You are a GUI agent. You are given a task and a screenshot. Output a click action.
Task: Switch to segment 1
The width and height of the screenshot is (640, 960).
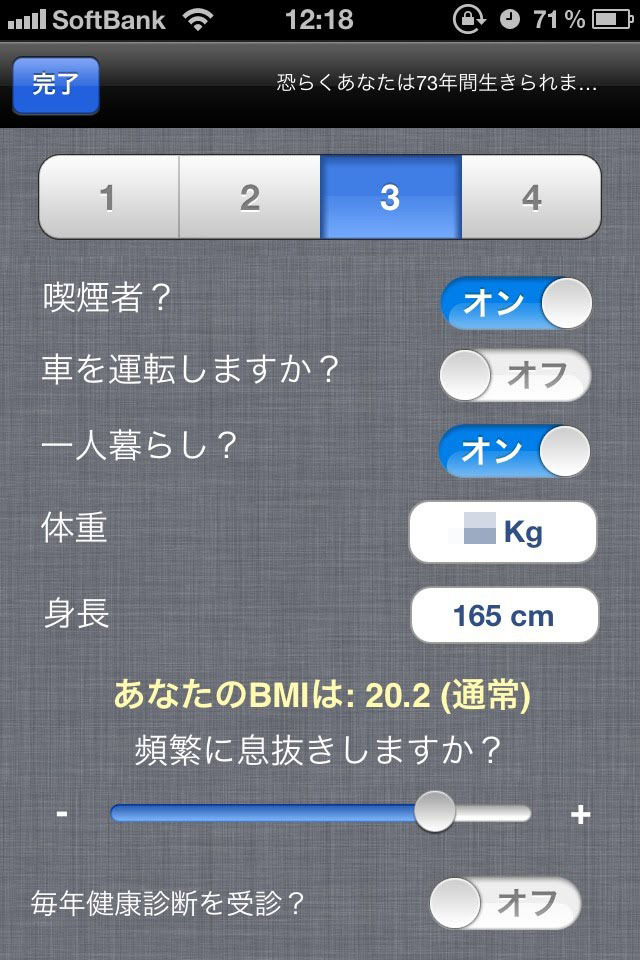(108, 197)
